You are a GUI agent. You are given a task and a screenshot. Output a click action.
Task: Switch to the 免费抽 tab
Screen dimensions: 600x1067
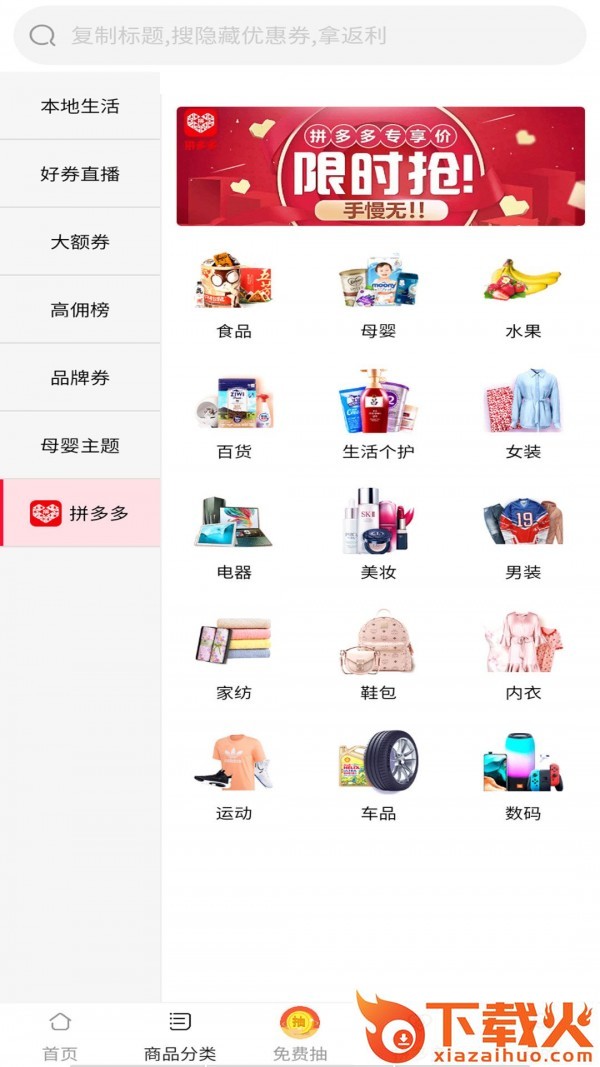299,1036
